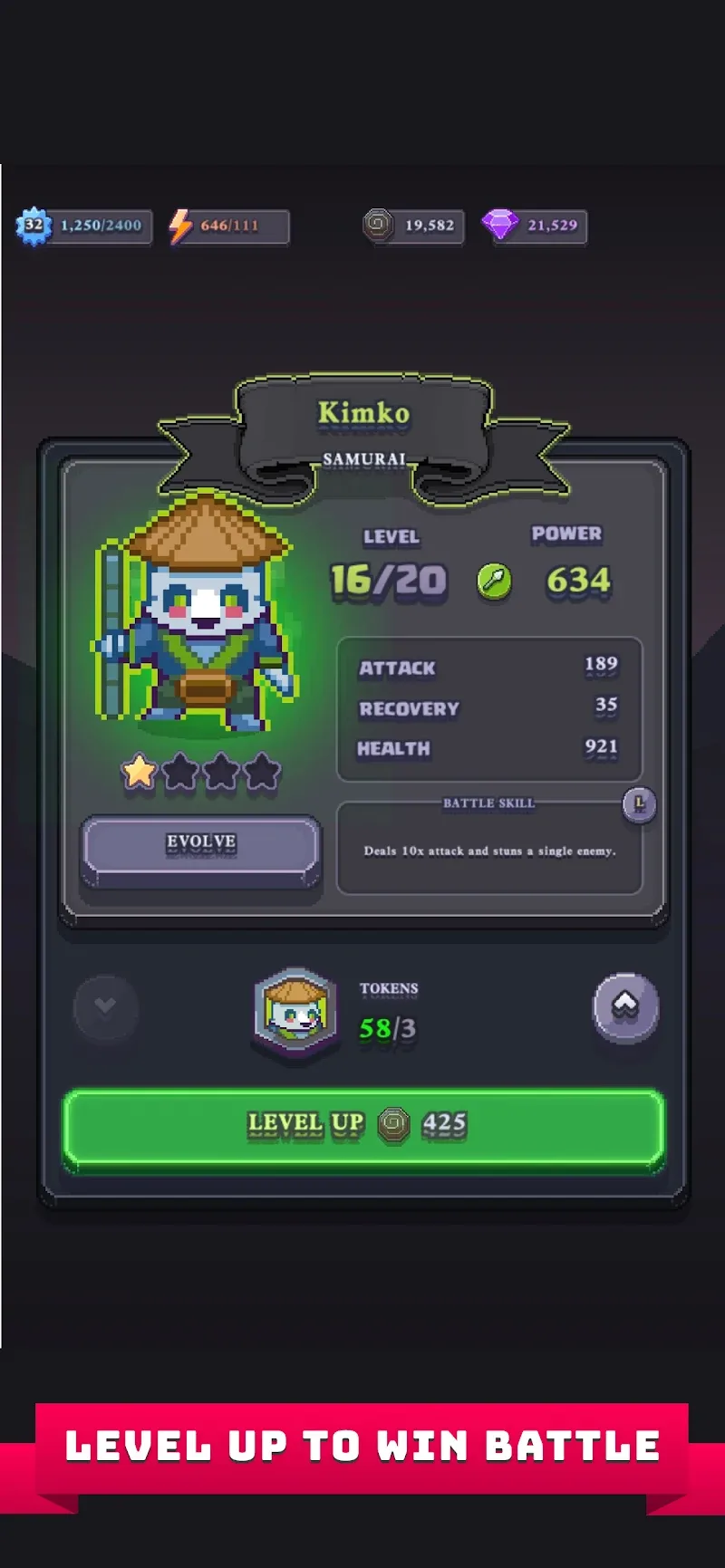Screen dimensions: 725x1568
Task: Level up Kimko for 425 coins
Action: point(362,1126)
